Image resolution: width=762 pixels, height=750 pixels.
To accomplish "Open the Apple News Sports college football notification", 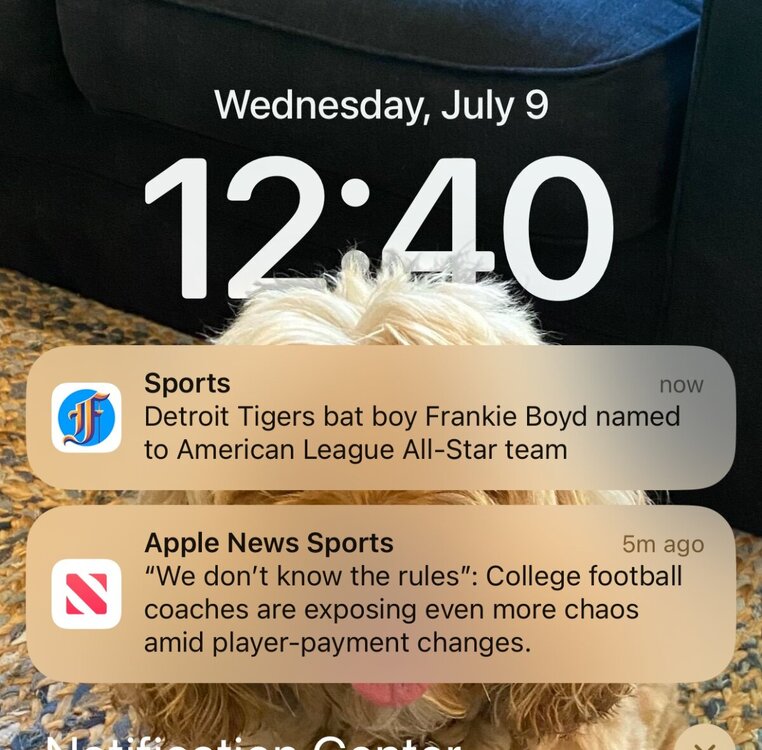I will [380, 593].
